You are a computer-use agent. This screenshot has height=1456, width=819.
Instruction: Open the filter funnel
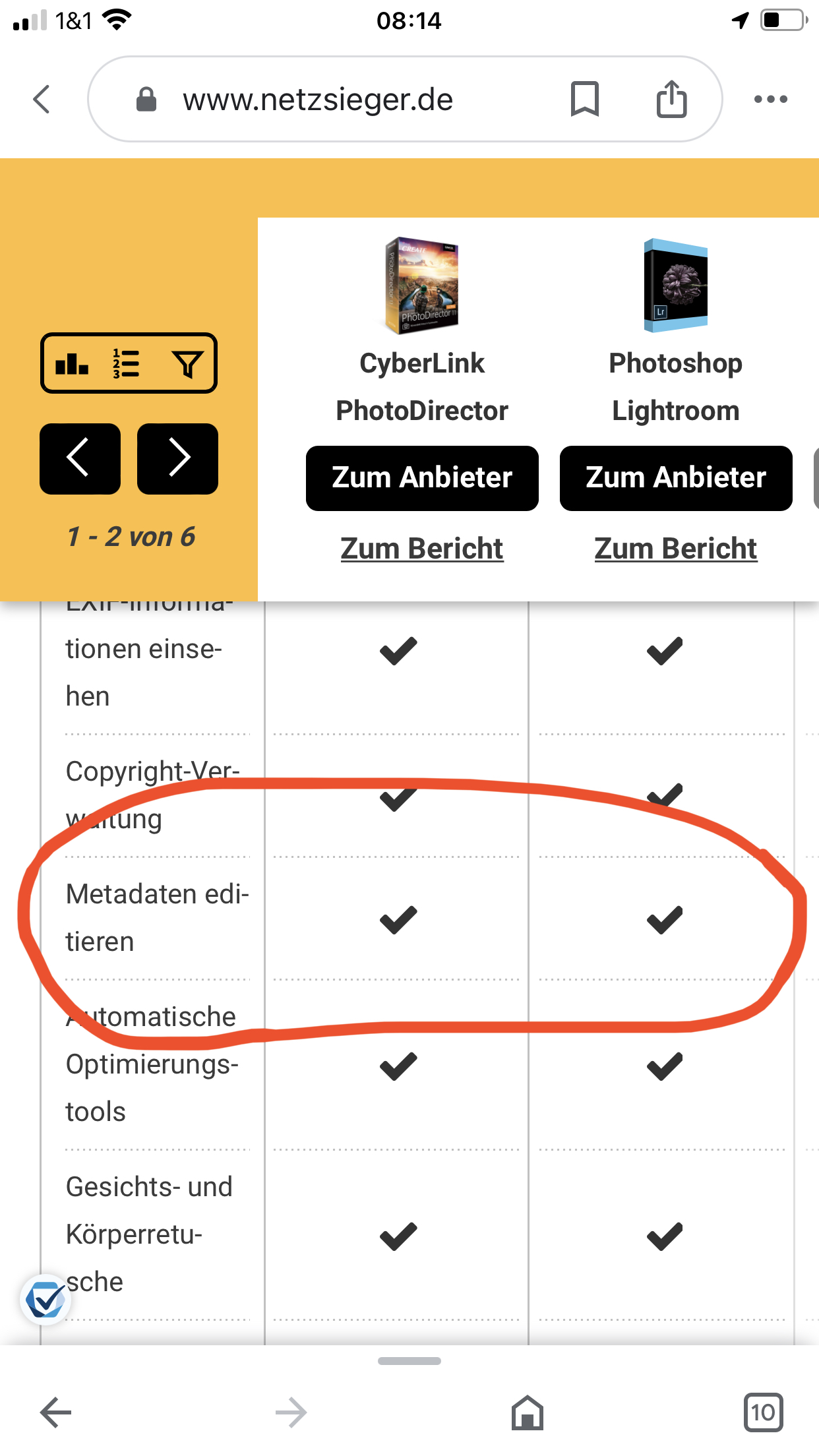pos(187,364)
